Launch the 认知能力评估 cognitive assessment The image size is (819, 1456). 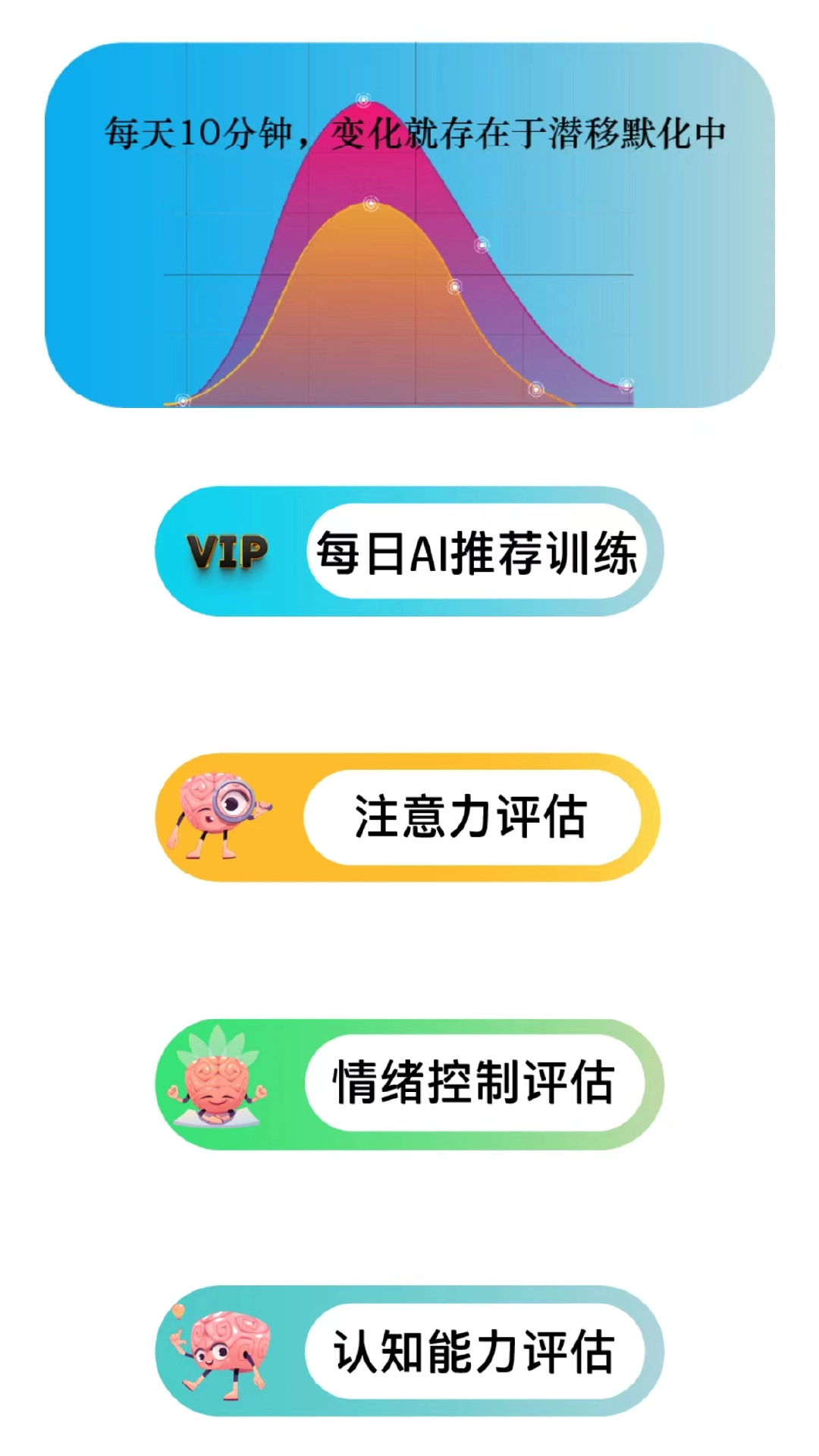(x=475, y=1354)
